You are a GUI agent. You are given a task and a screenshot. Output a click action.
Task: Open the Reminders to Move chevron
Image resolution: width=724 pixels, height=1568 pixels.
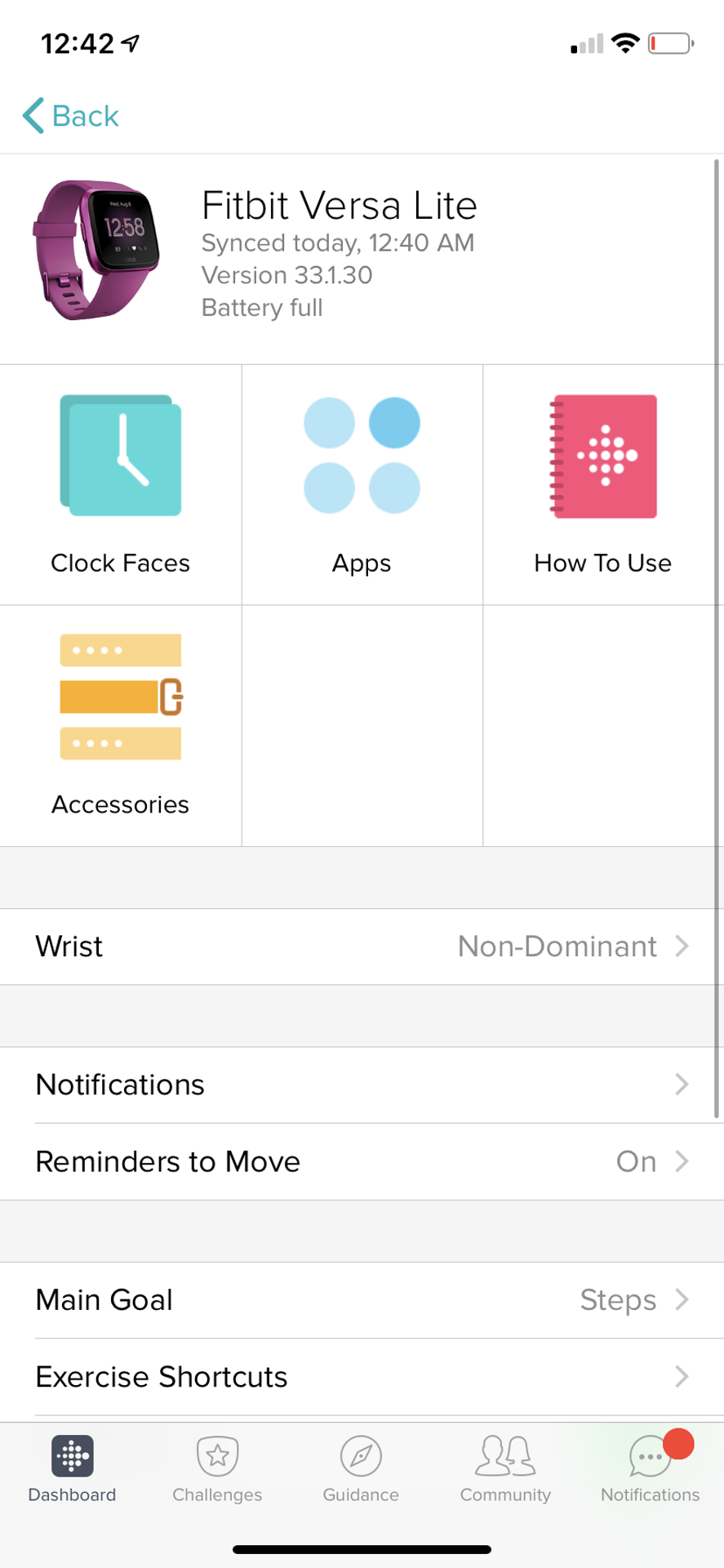point(682,1160)
